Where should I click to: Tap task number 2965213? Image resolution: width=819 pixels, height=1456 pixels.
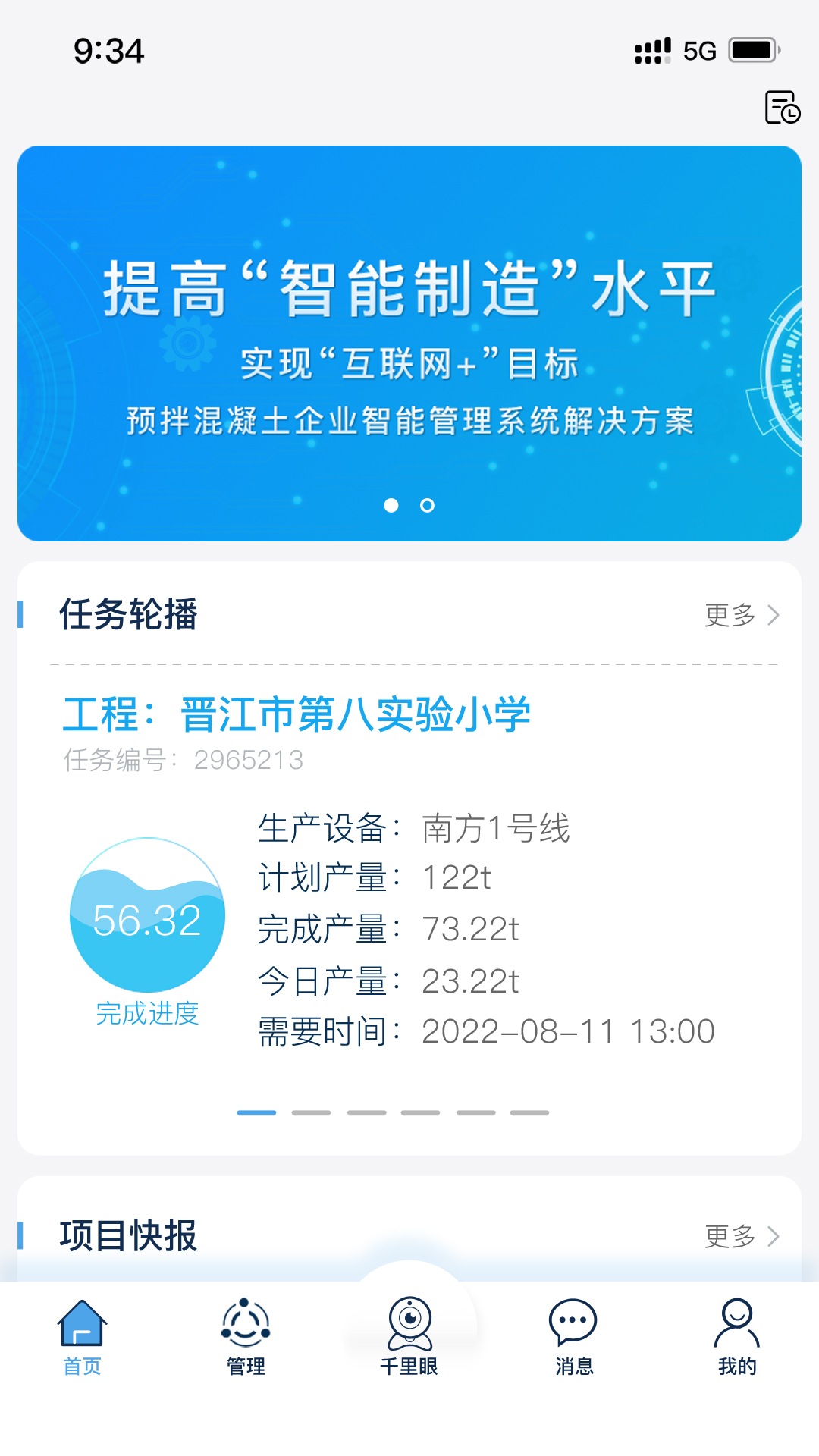[250, 760]
